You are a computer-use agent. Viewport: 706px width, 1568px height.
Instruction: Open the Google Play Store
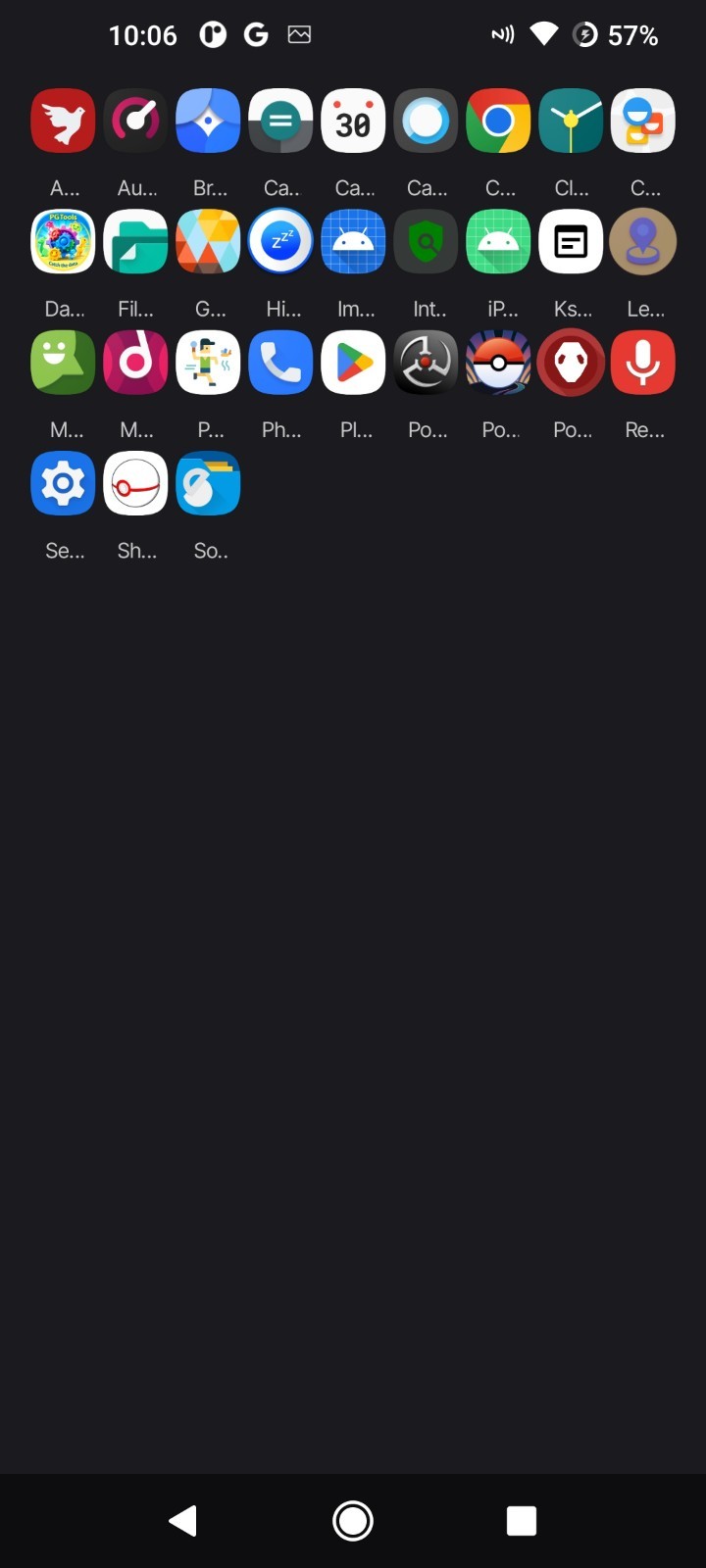point(353,363)
